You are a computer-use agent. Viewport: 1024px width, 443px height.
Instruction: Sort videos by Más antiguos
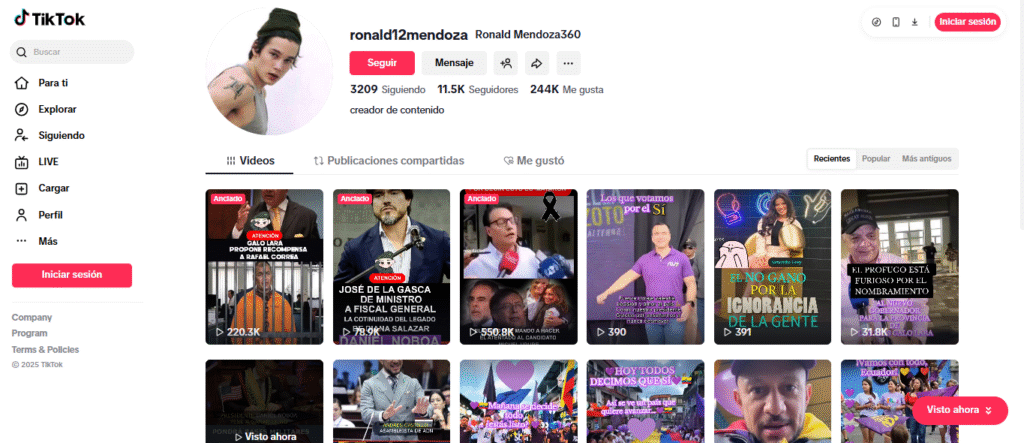click(927, 159)
